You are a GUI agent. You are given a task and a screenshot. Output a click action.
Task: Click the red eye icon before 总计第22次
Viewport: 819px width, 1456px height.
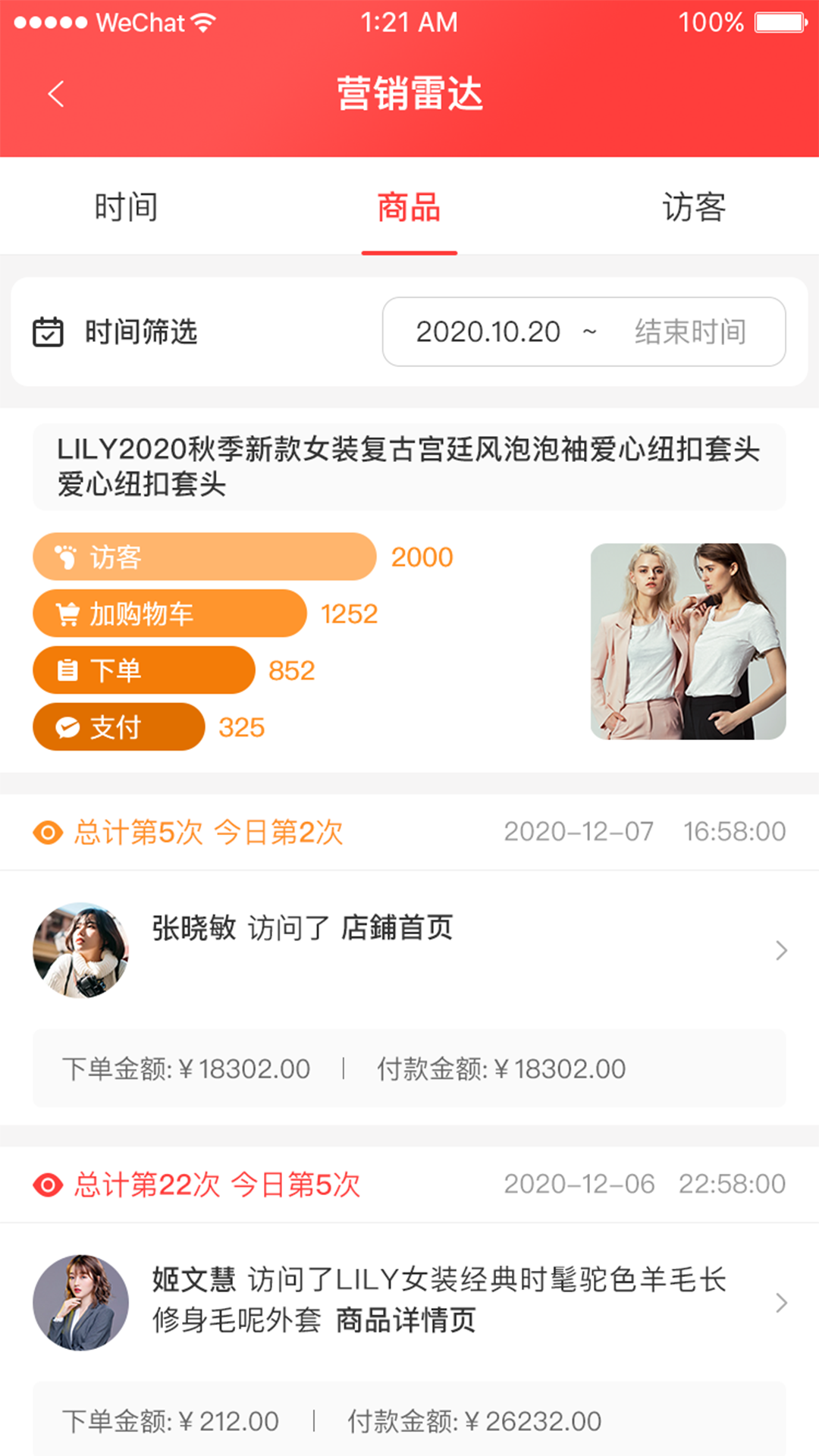pyautogui.click(x=47, y=1185)
